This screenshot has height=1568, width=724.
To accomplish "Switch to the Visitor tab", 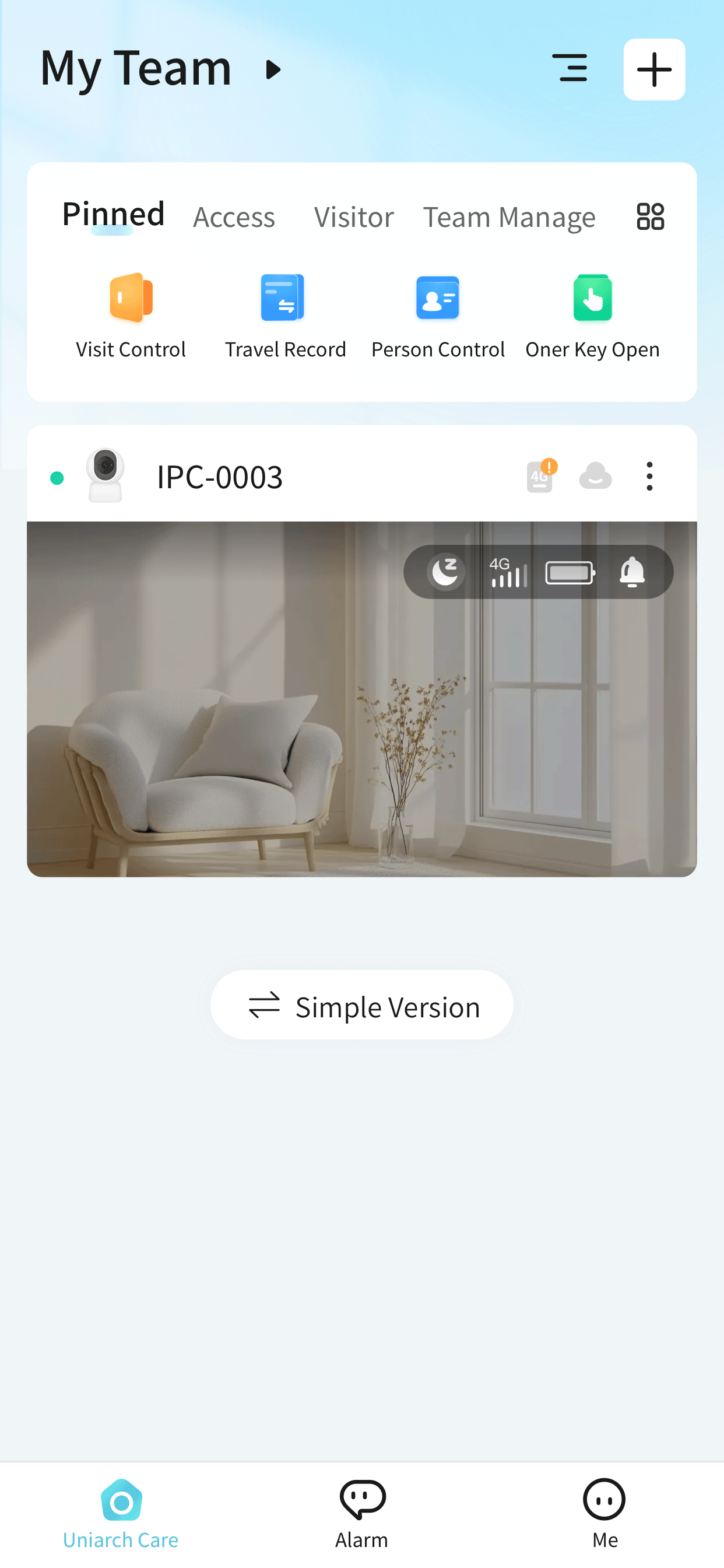I will 353,218.
